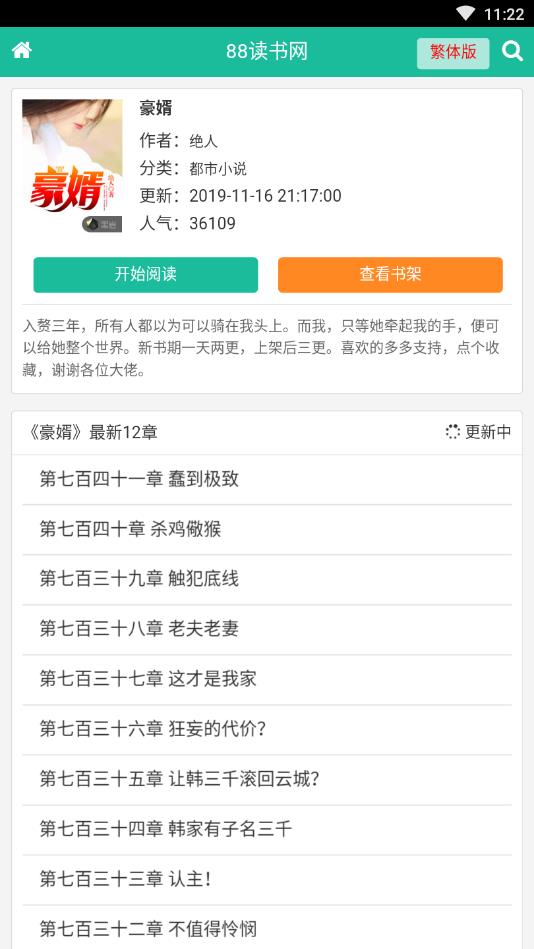Open chapter 第七百三十五章 让韩三千滚回云城?
Screen dimensions: 534x949
click(x=267, y=780)
